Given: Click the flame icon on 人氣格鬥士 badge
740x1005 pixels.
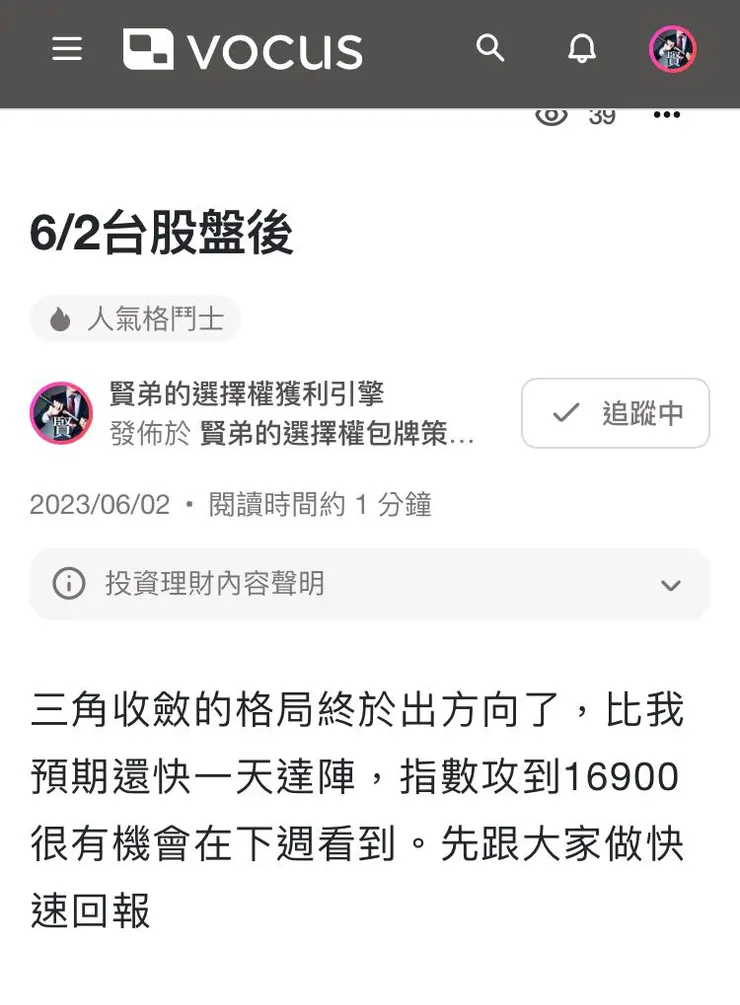Looking at the screenshot, I should [60, 319].
